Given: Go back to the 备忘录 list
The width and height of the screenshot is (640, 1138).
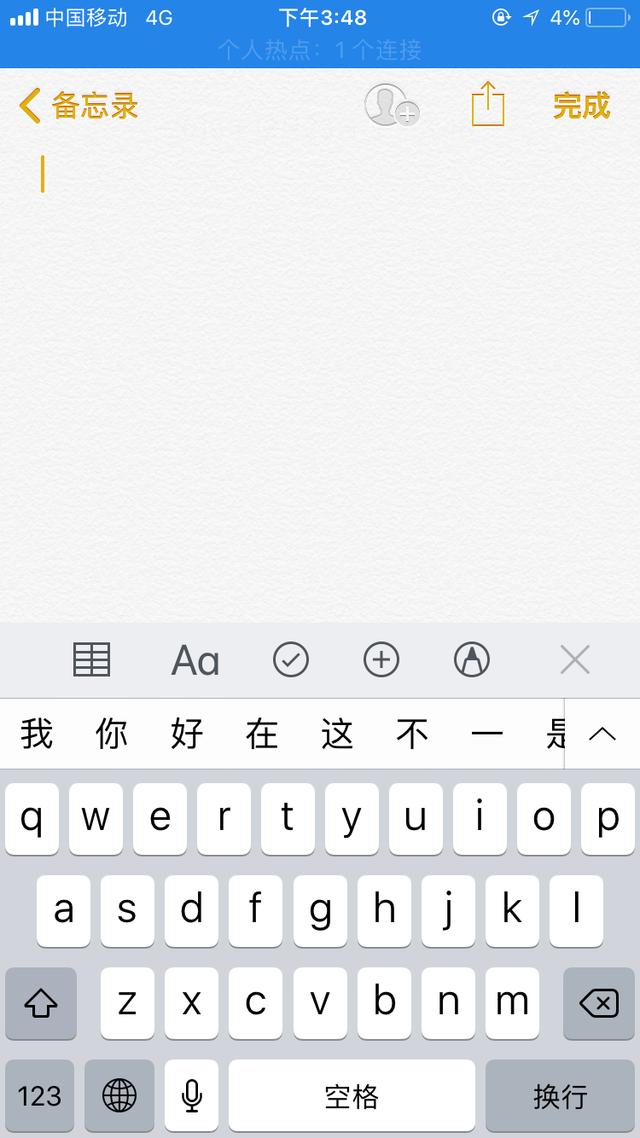Looking at the screenshot, I should pos(78,105).
